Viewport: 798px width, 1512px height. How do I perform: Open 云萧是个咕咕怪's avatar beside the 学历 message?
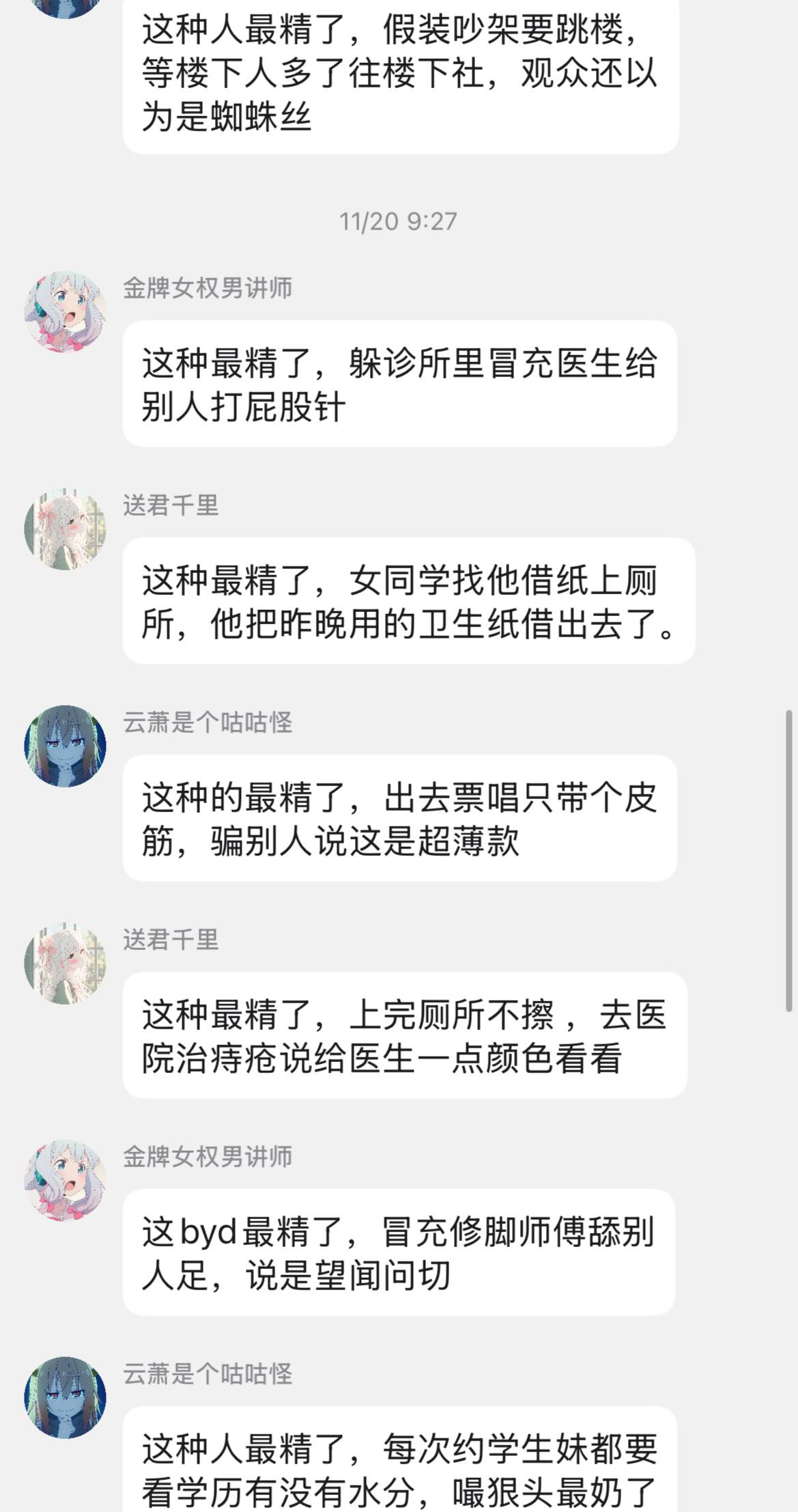(65, 1398)
